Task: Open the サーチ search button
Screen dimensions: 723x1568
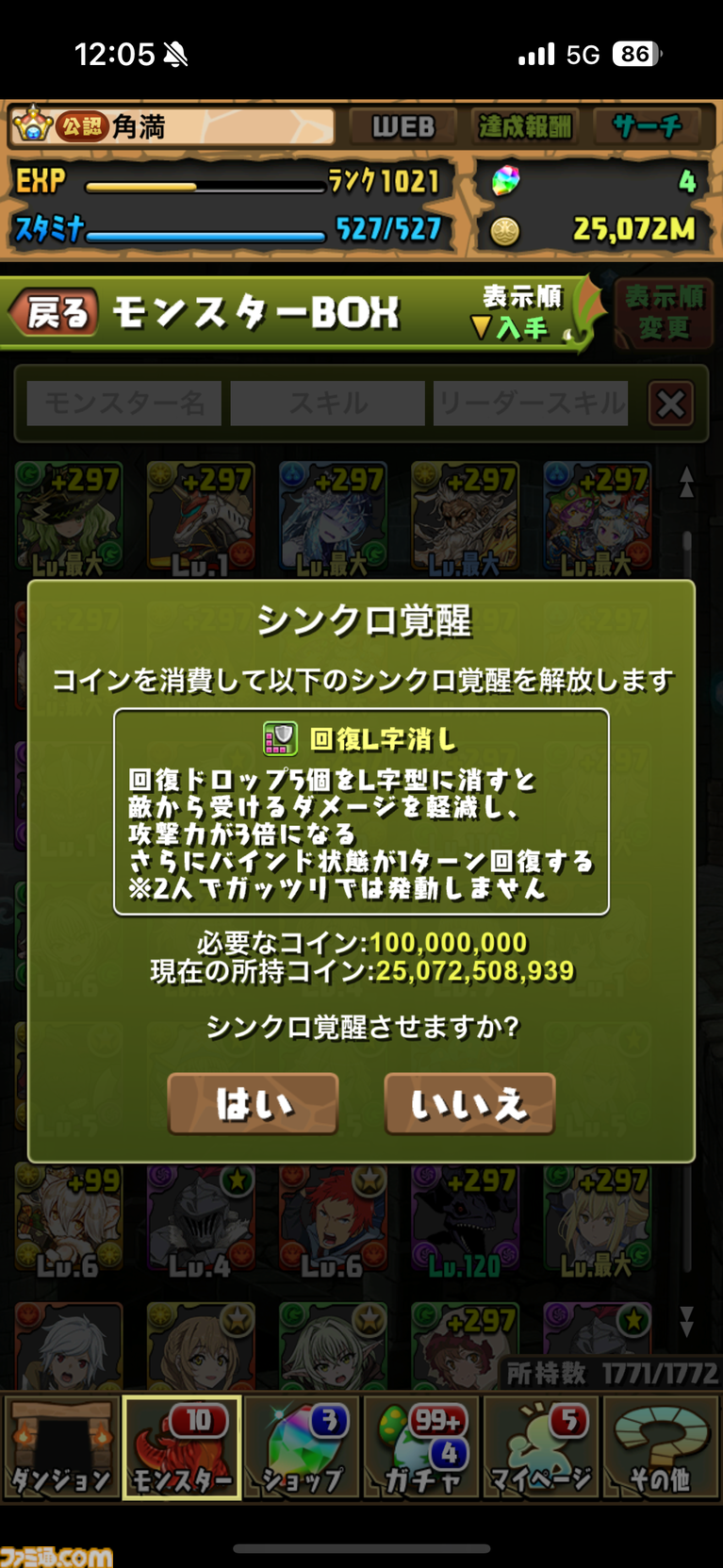Action: pos(647,126)
